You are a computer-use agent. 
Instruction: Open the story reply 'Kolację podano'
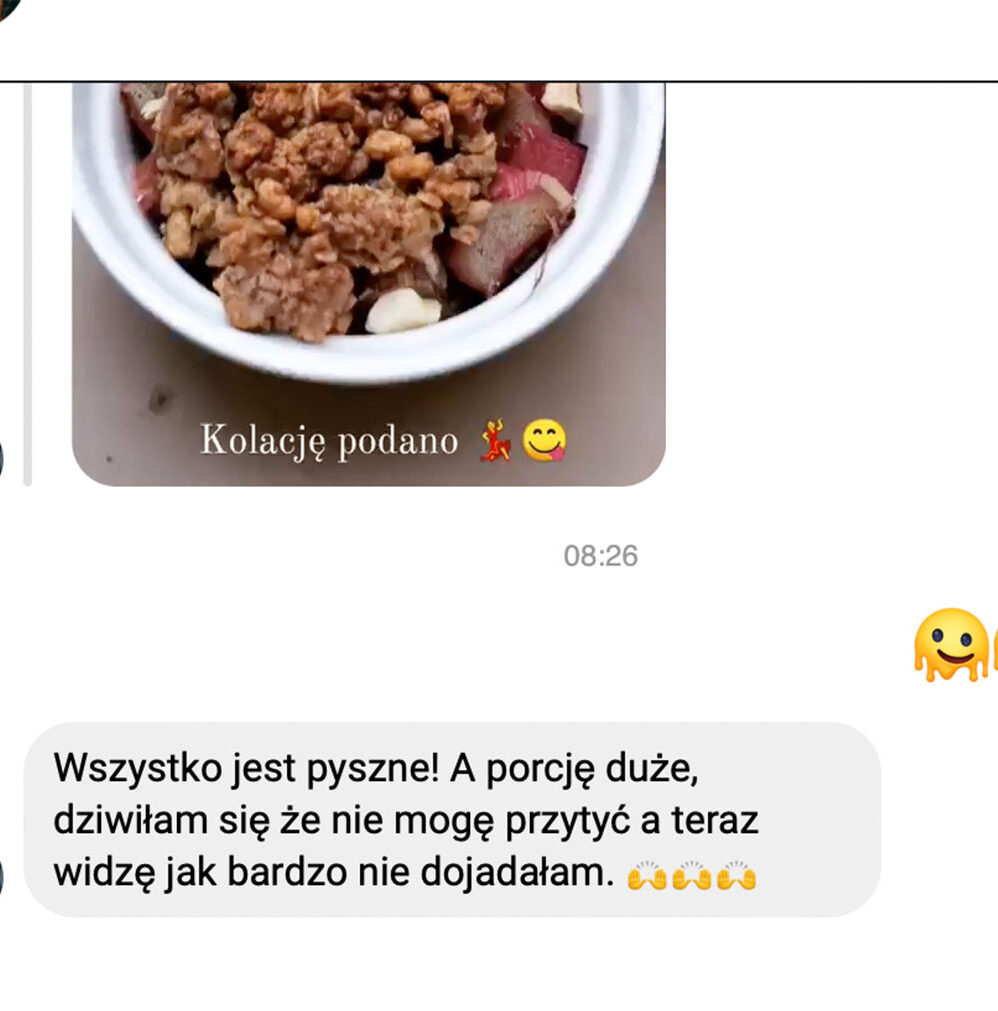(368, 284)
